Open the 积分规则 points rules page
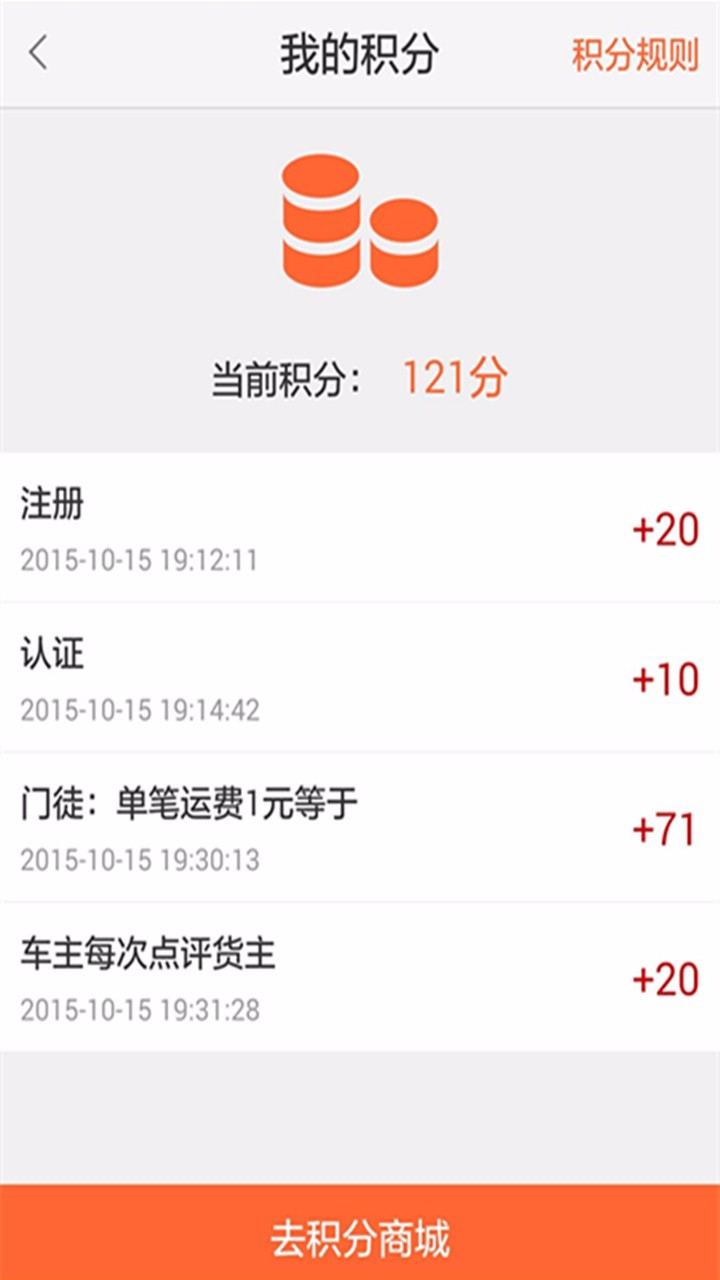This screenshot has width=720, height=1280. pyautogui.click(x=634, y=55)
